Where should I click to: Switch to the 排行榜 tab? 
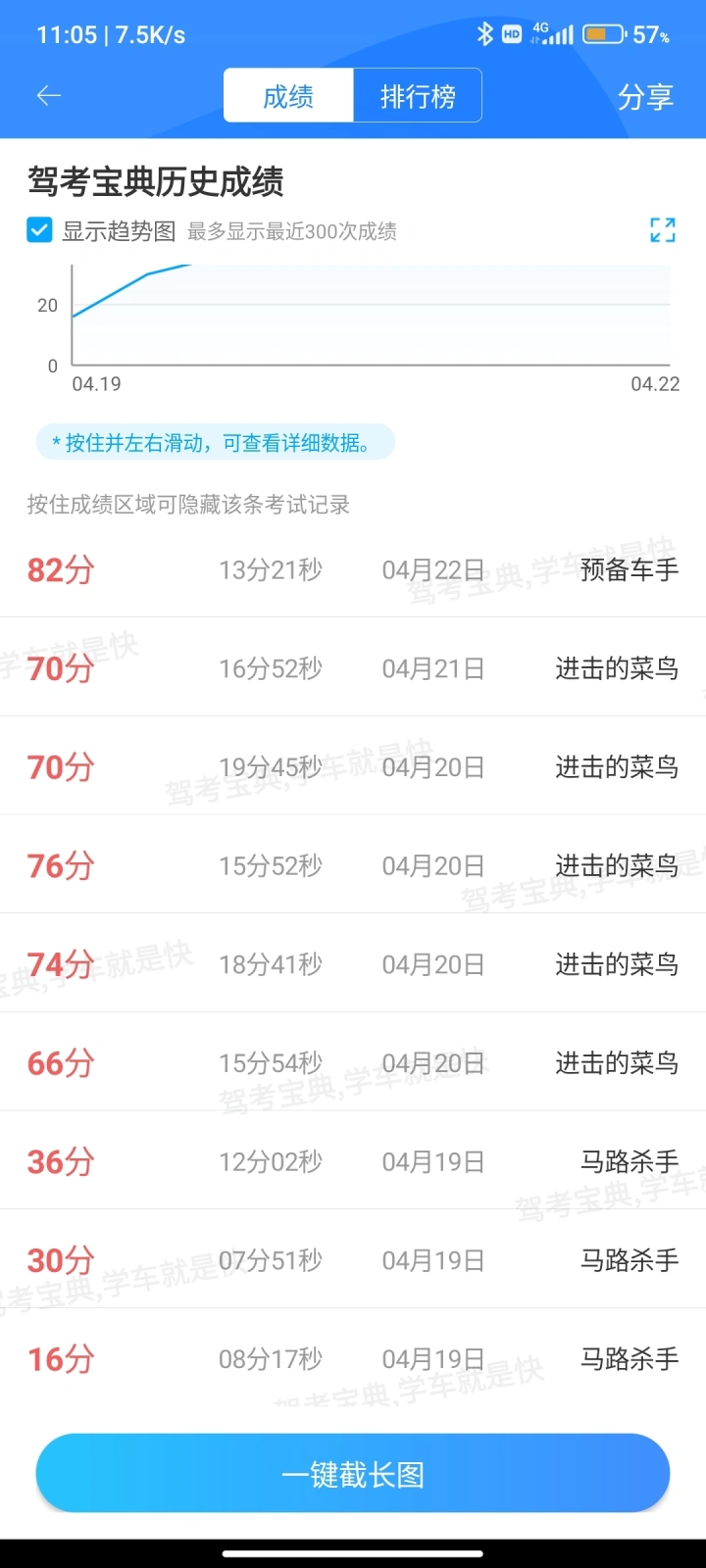[x=418, y=95]
